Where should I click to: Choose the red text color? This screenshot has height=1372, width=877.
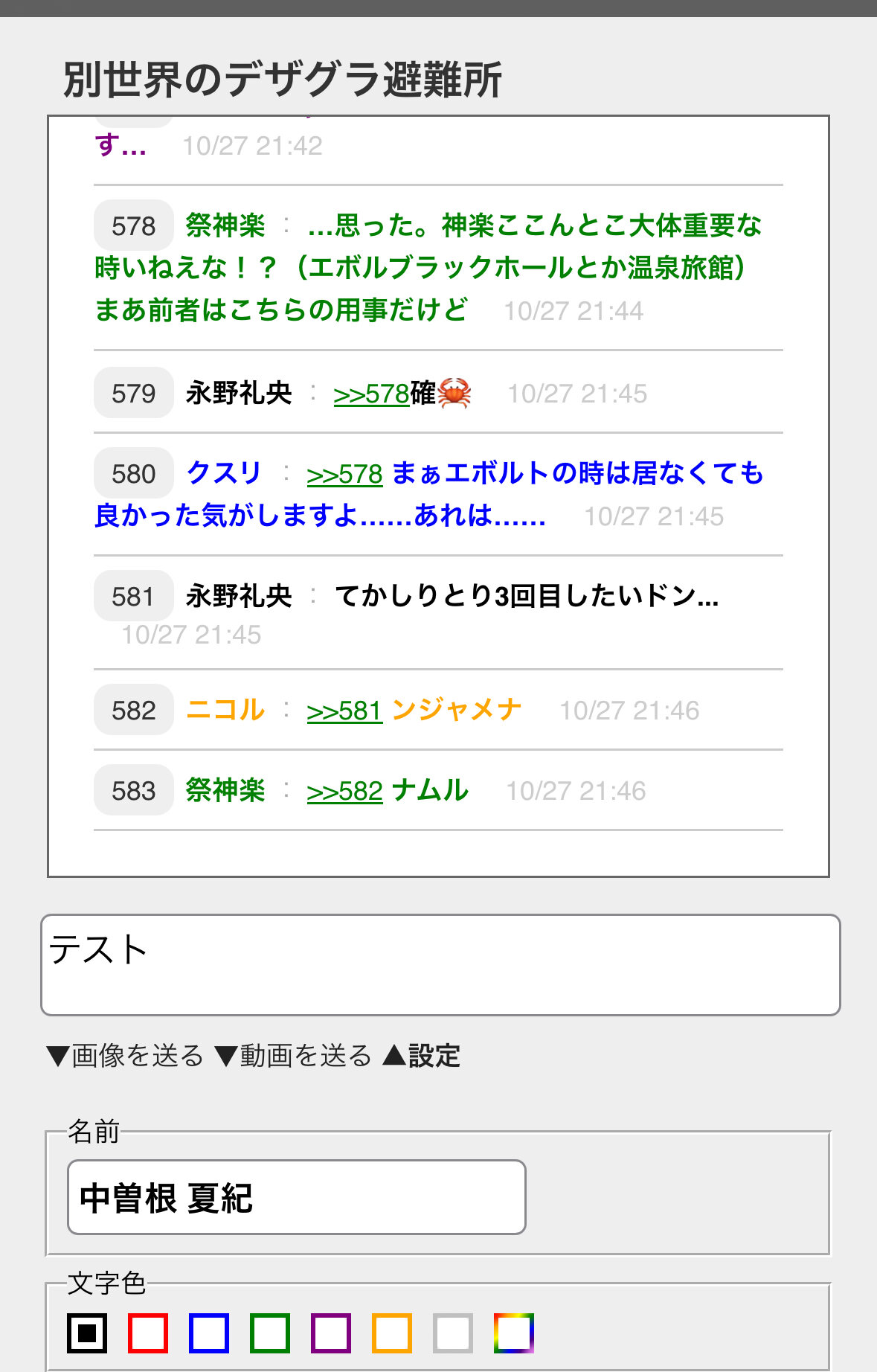(148, 1333)
